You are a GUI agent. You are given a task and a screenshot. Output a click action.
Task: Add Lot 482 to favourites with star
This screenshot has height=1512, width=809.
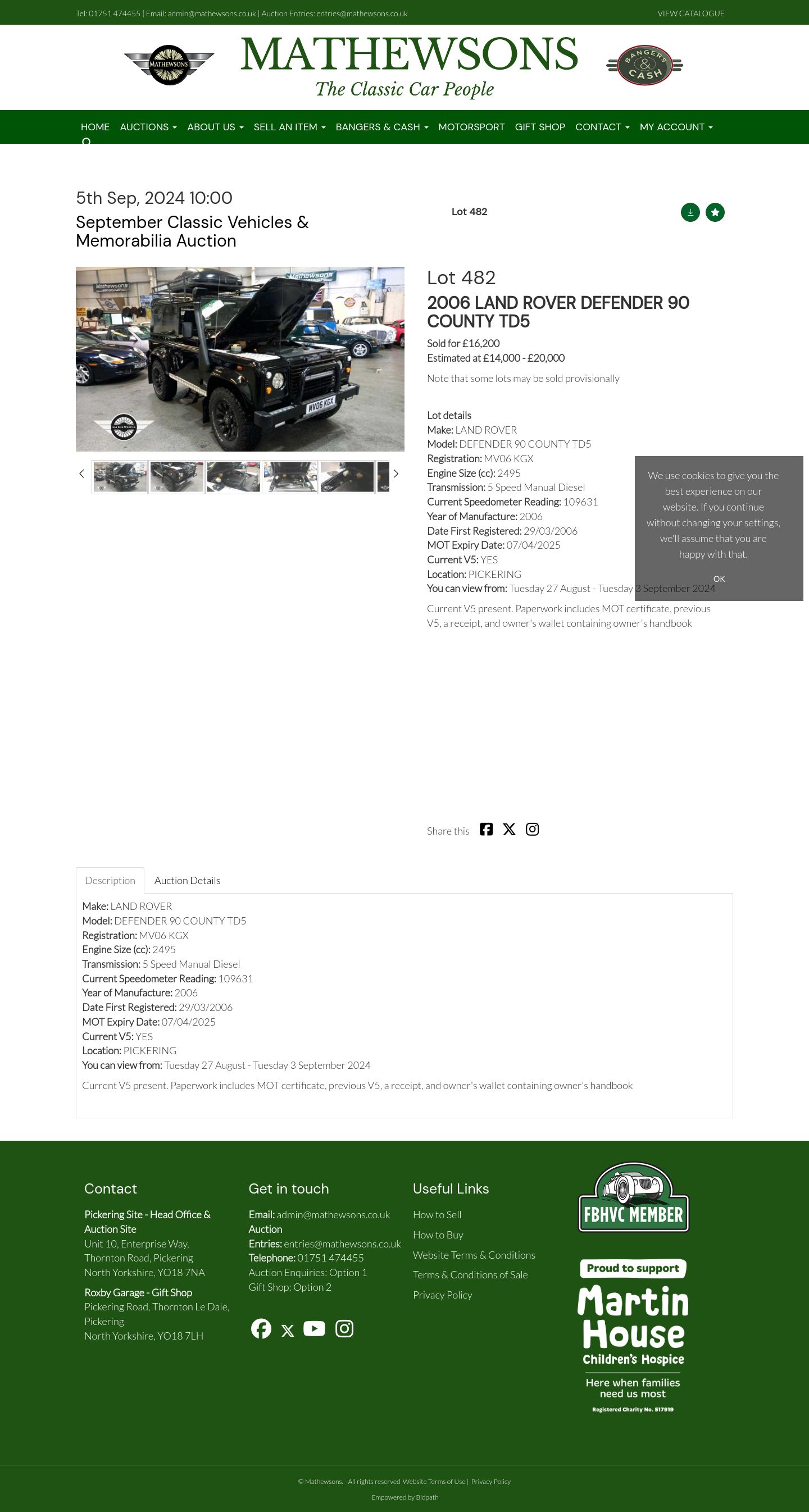[715, 212]
